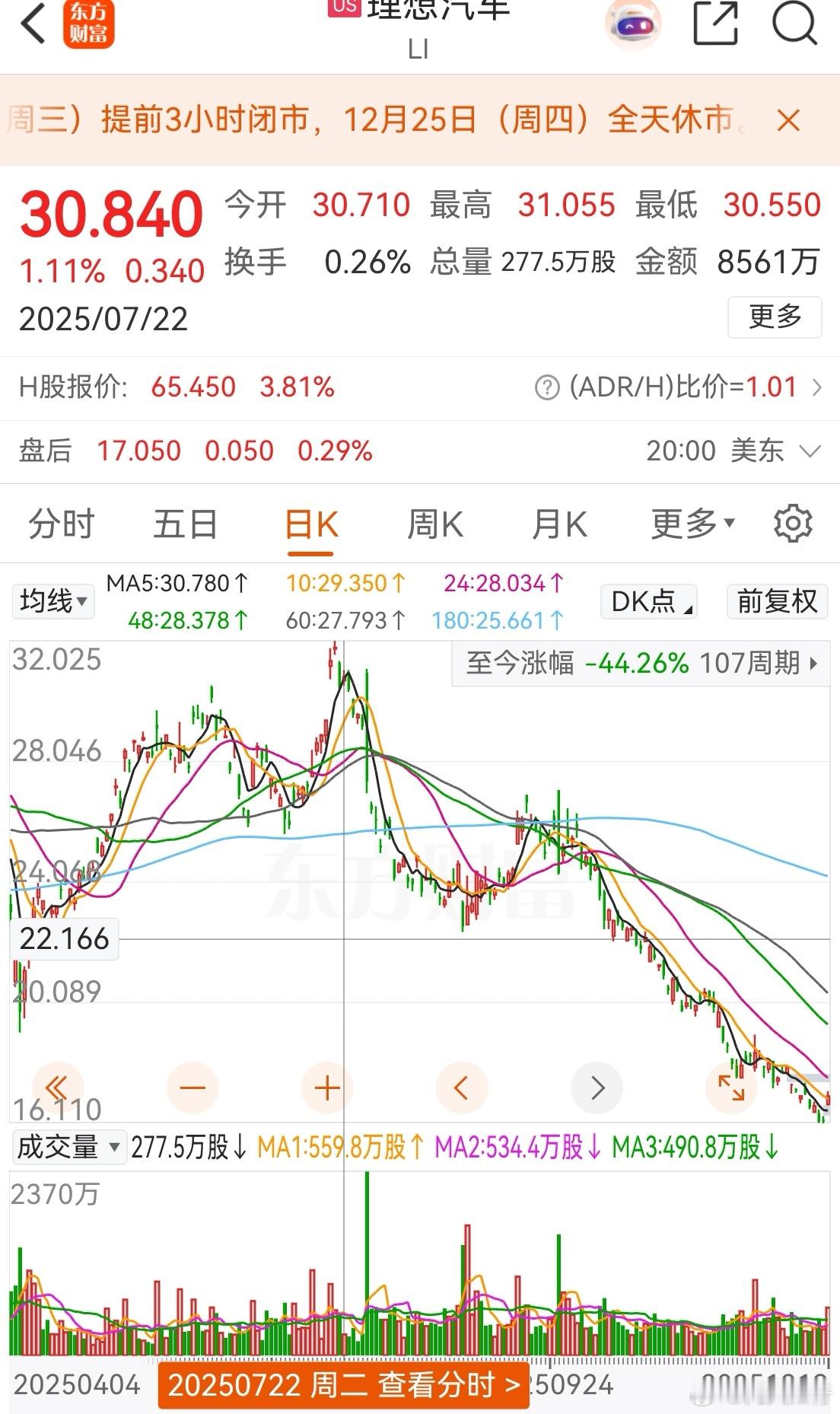Open the 成交量 volume indicator dropdown

point(67,1147)
